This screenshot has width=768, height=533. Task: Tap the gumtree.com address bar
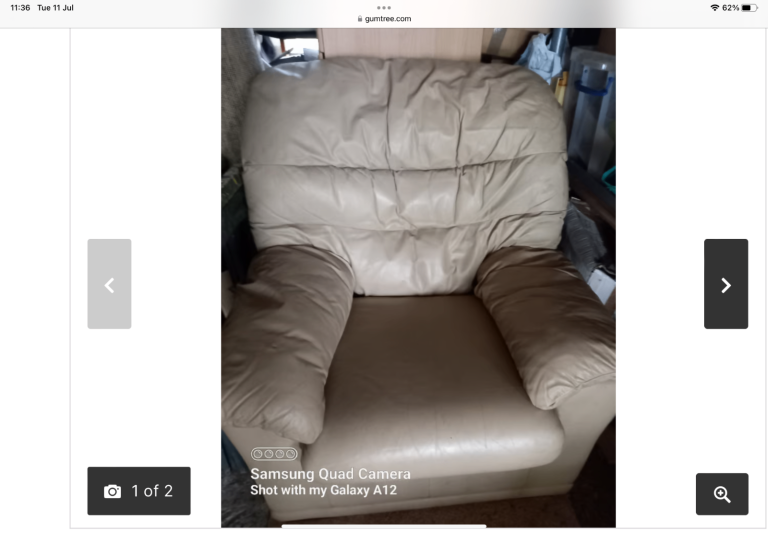point(384,18)
